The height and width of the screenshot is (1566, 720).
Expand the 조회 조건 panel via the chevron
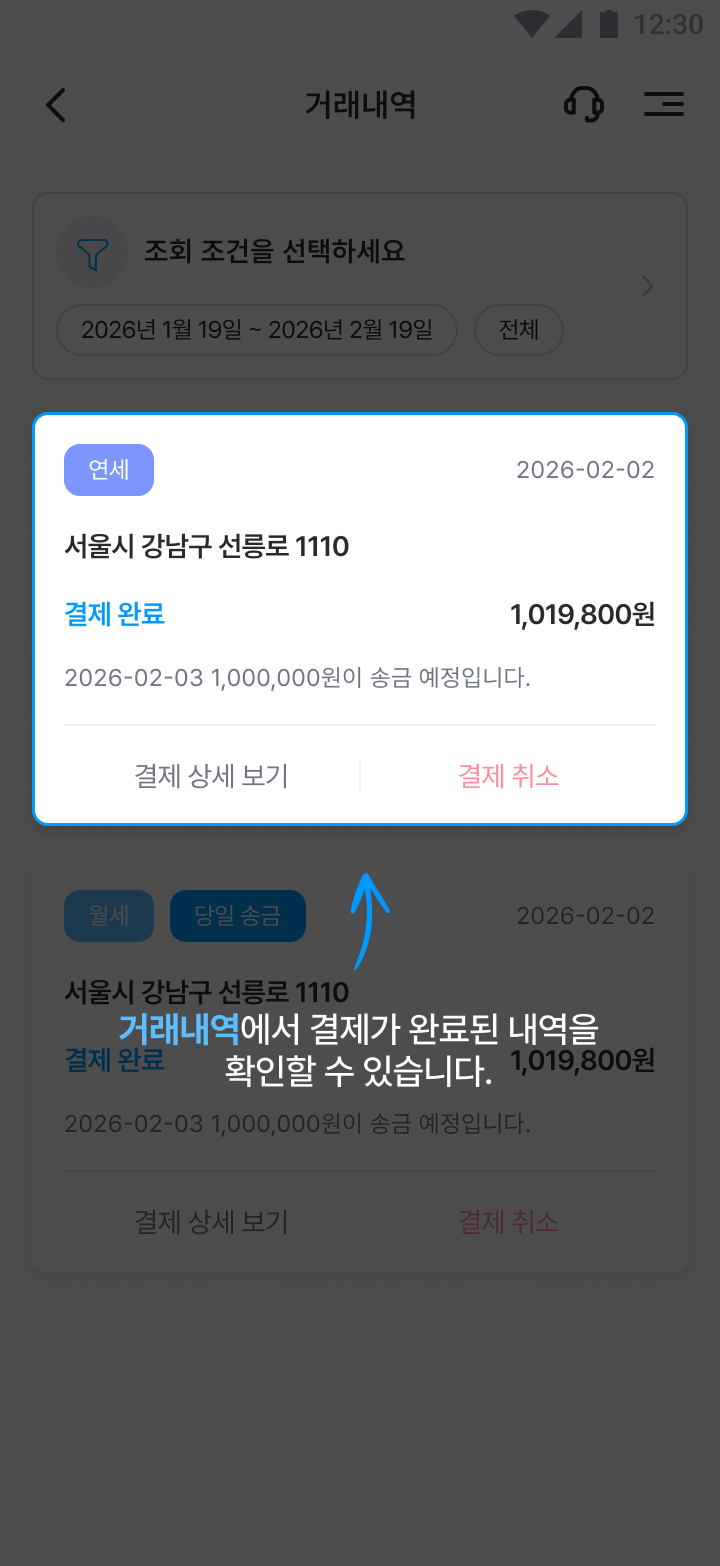point(647,286)
